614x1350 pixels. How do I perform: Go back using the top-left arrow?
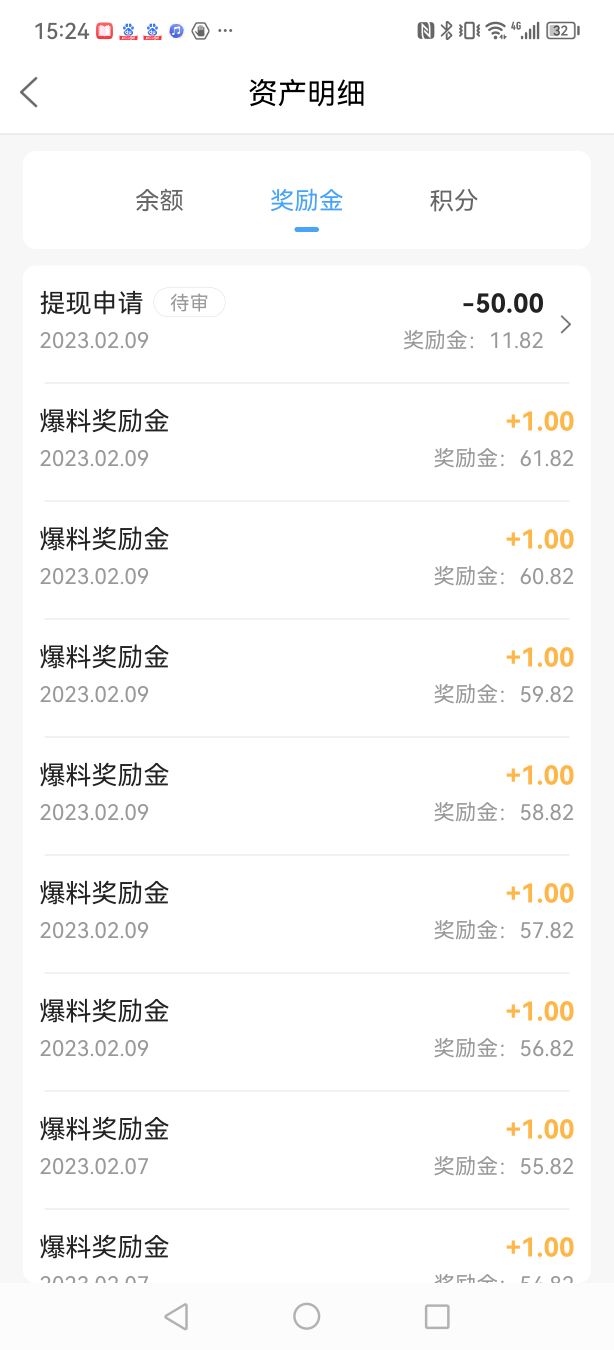[29, 92]
